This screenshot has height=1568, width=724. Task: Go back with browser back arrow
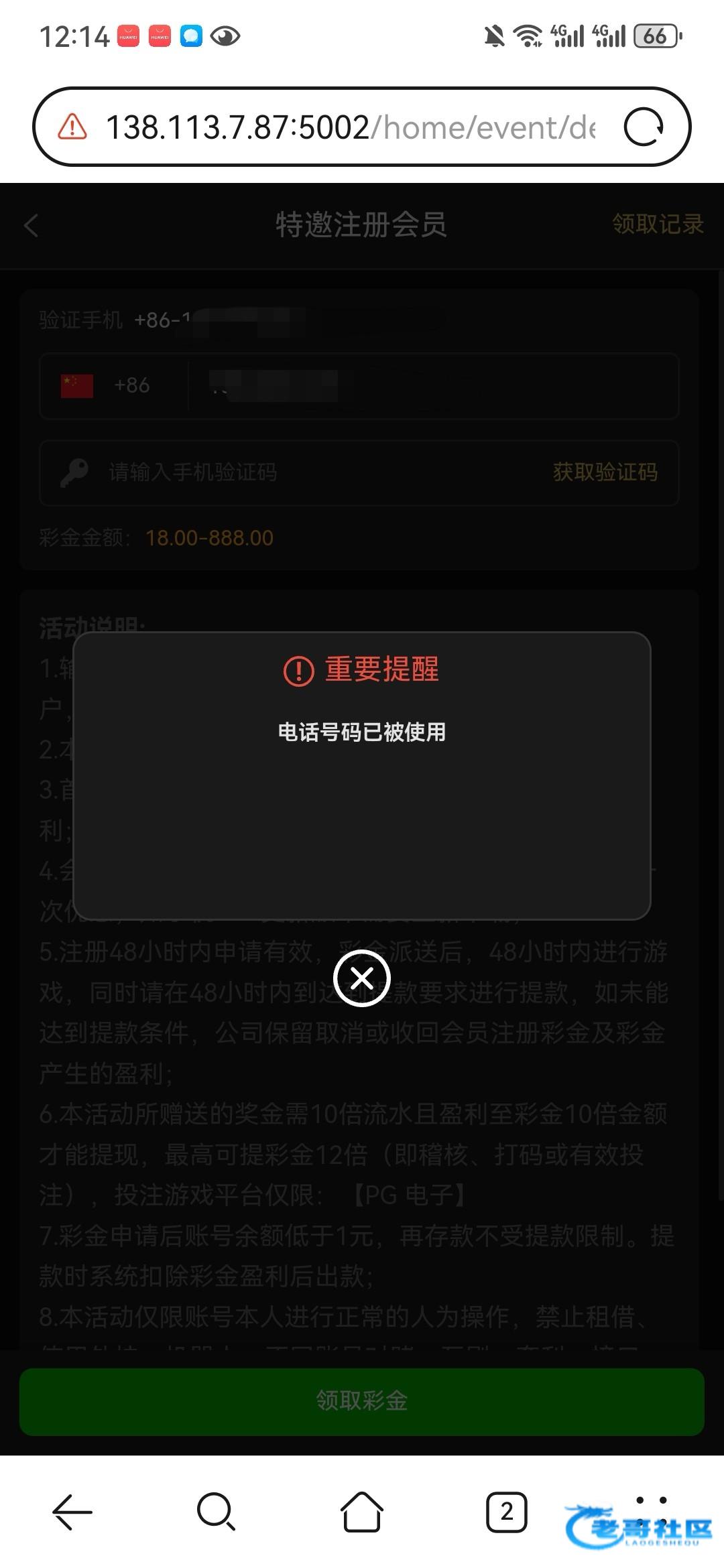click(72, 1512)
